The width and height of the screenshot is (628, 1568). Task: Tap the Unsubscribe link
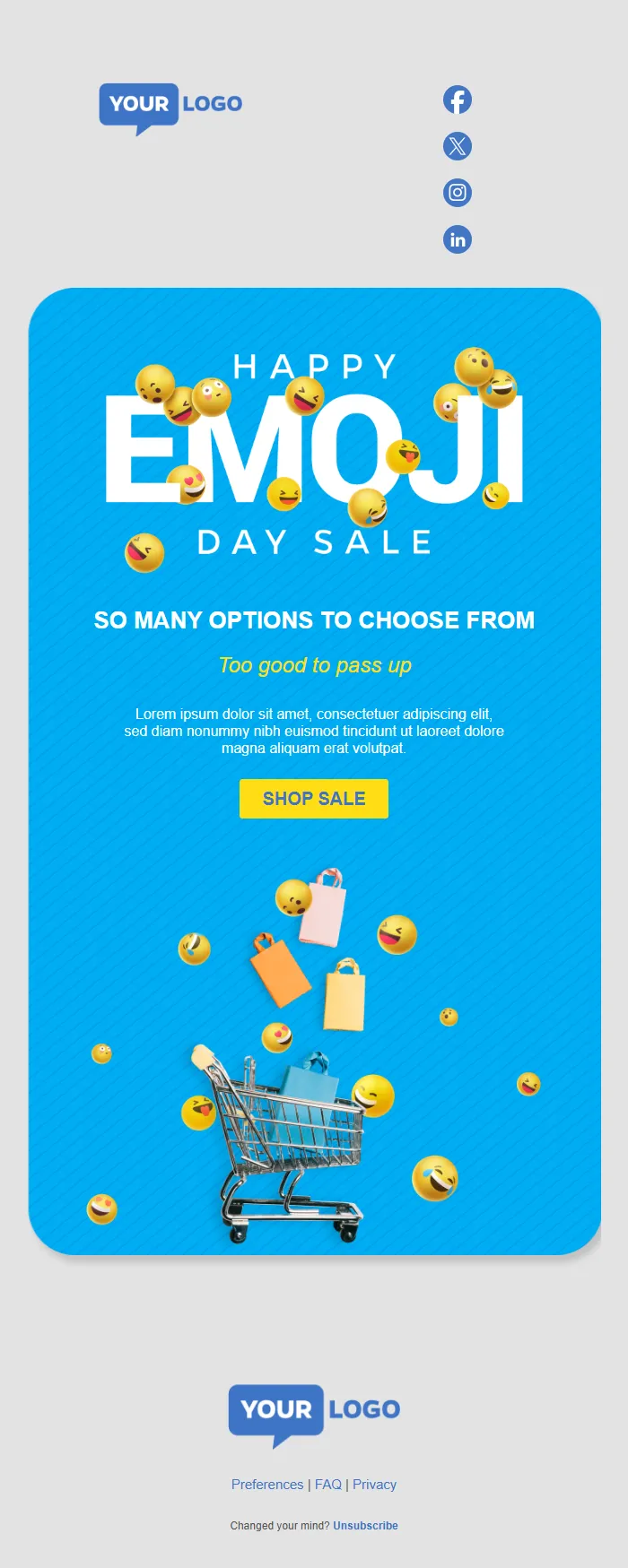point(365,1526)
